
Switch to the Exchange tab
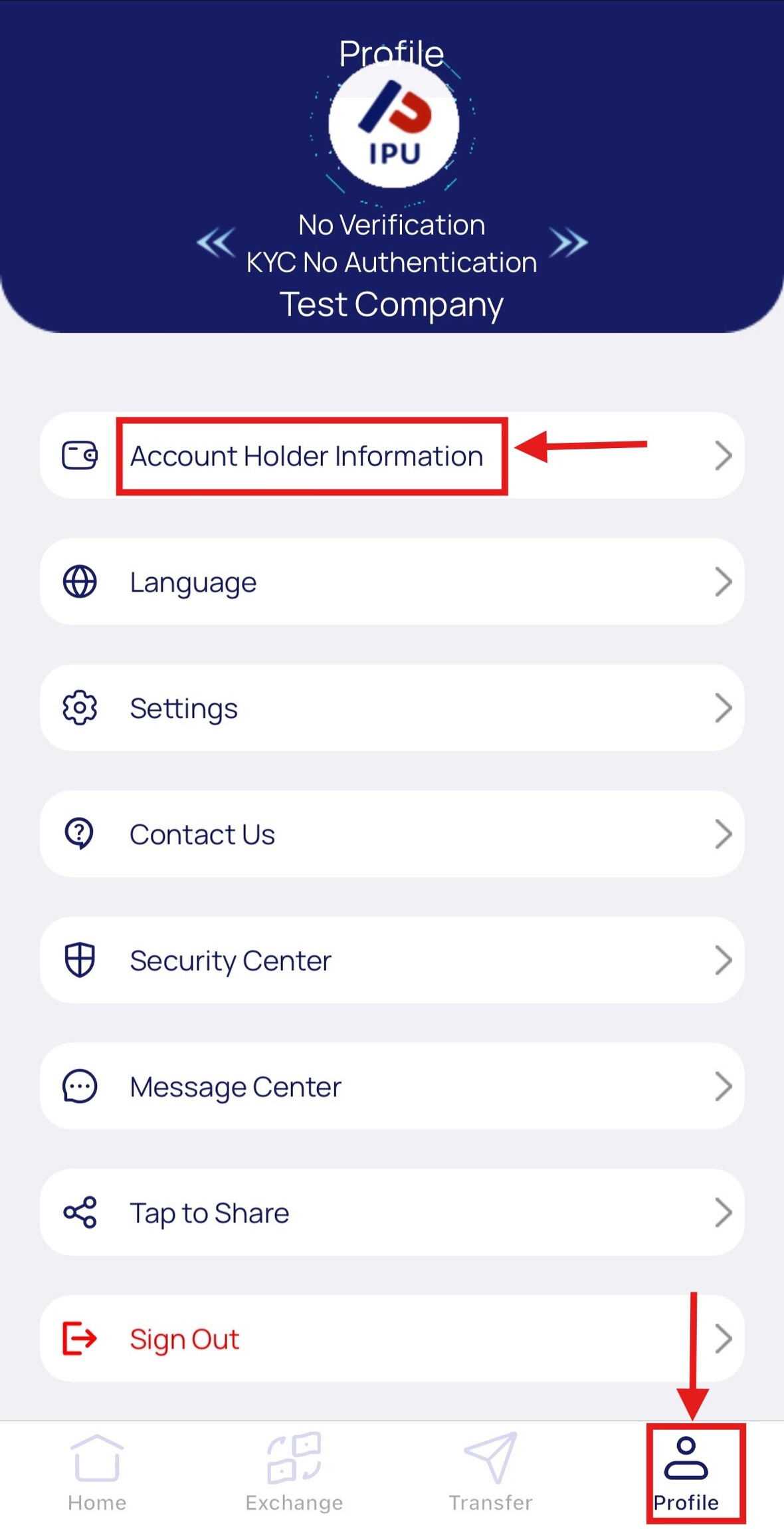(294, 1472)
